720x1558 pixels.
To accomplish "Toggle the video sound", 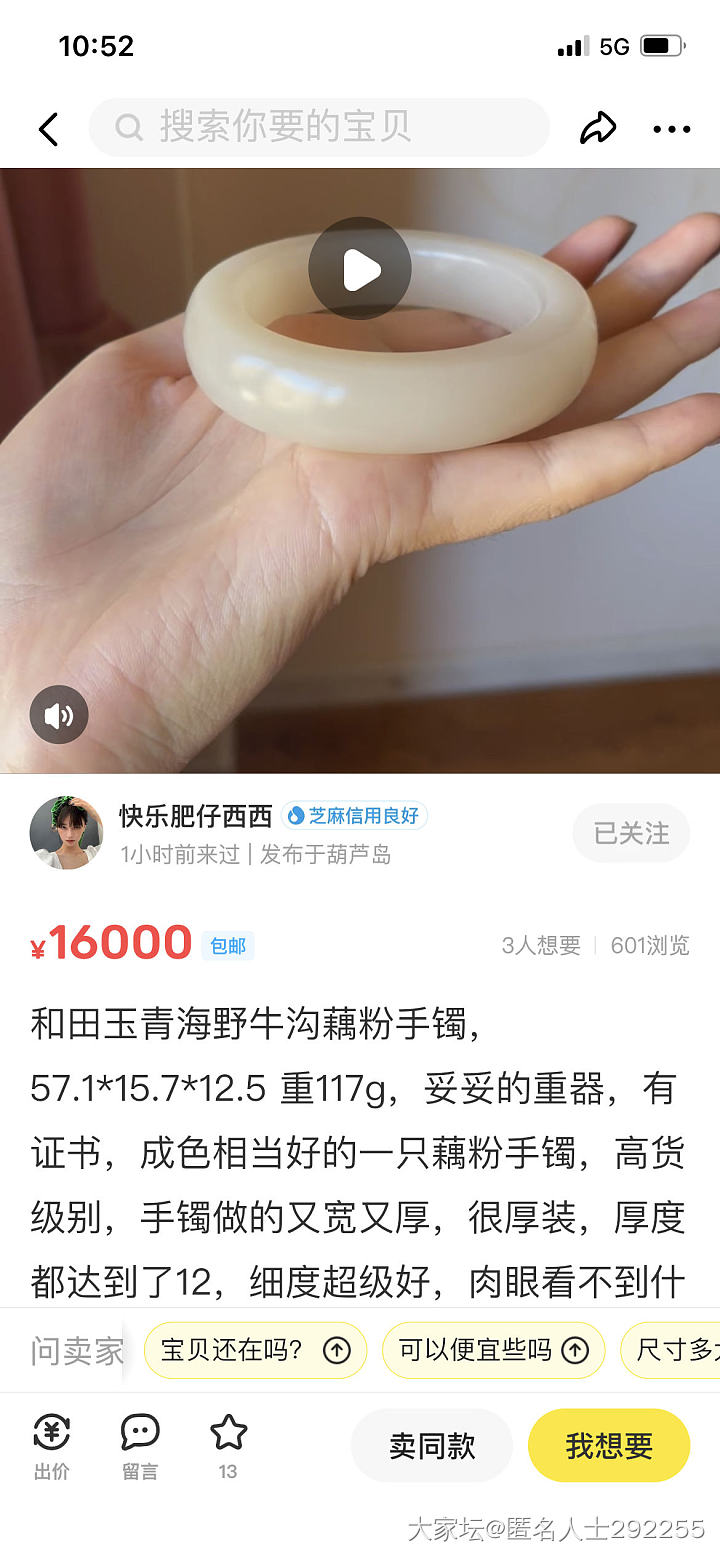I will click(59, 715).
